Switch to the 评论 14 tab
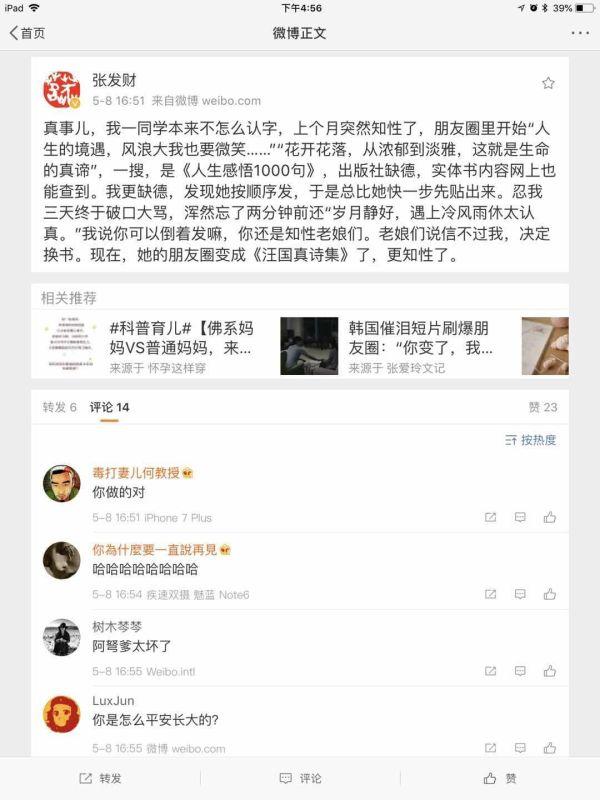 tap(109, 407)
